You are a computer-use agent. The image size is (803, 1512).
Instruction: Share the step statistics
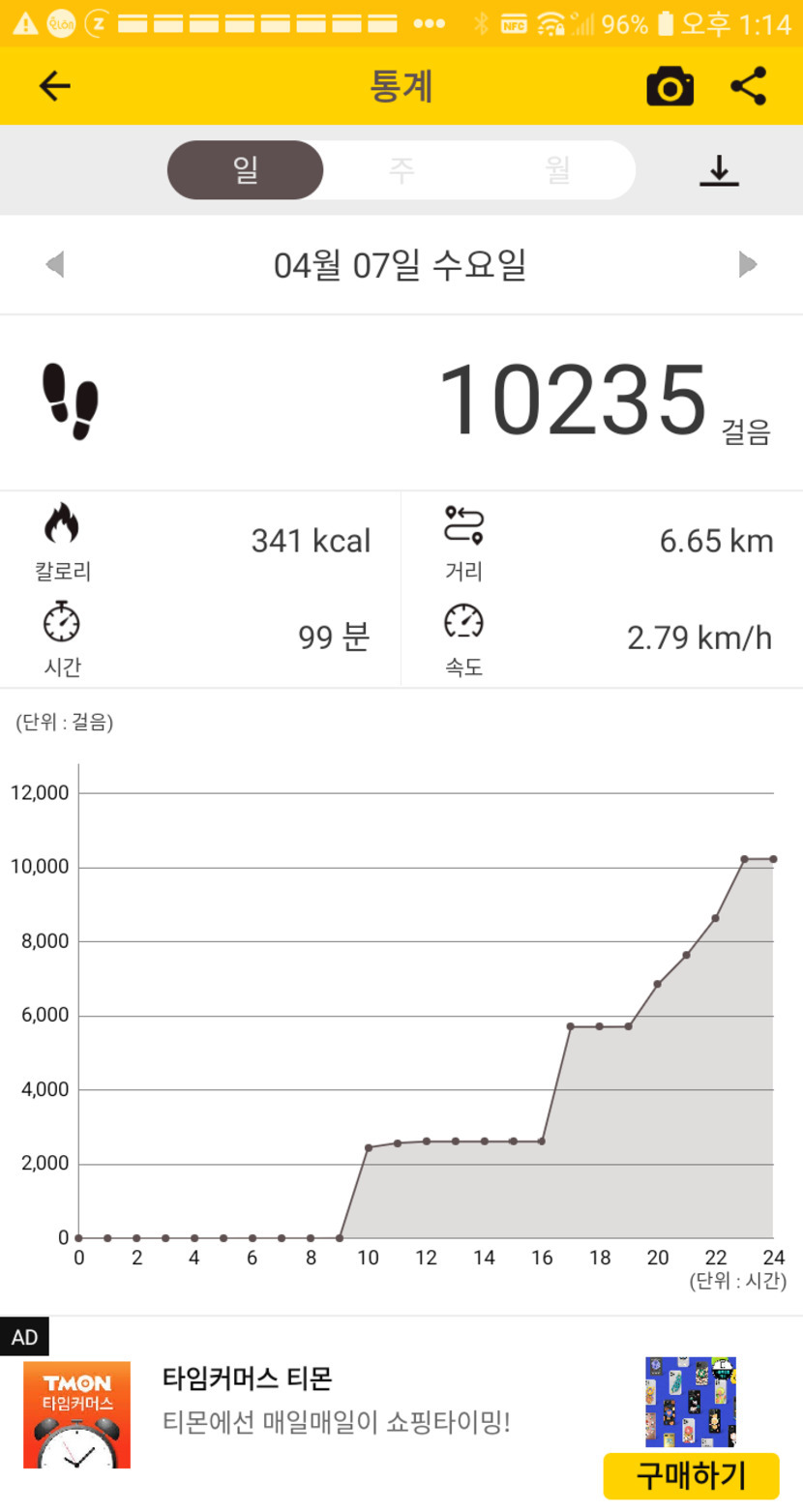748,86
